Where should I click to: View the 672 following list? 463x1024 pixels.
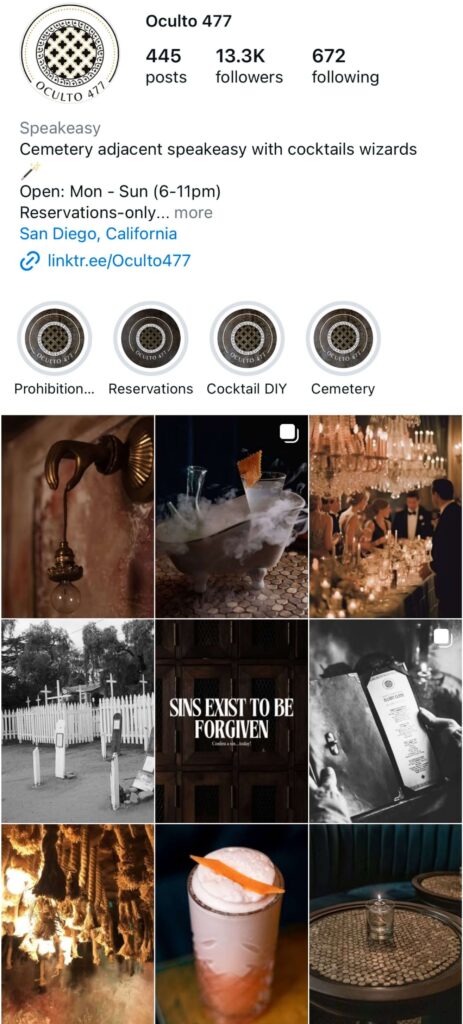click(345, 66)
